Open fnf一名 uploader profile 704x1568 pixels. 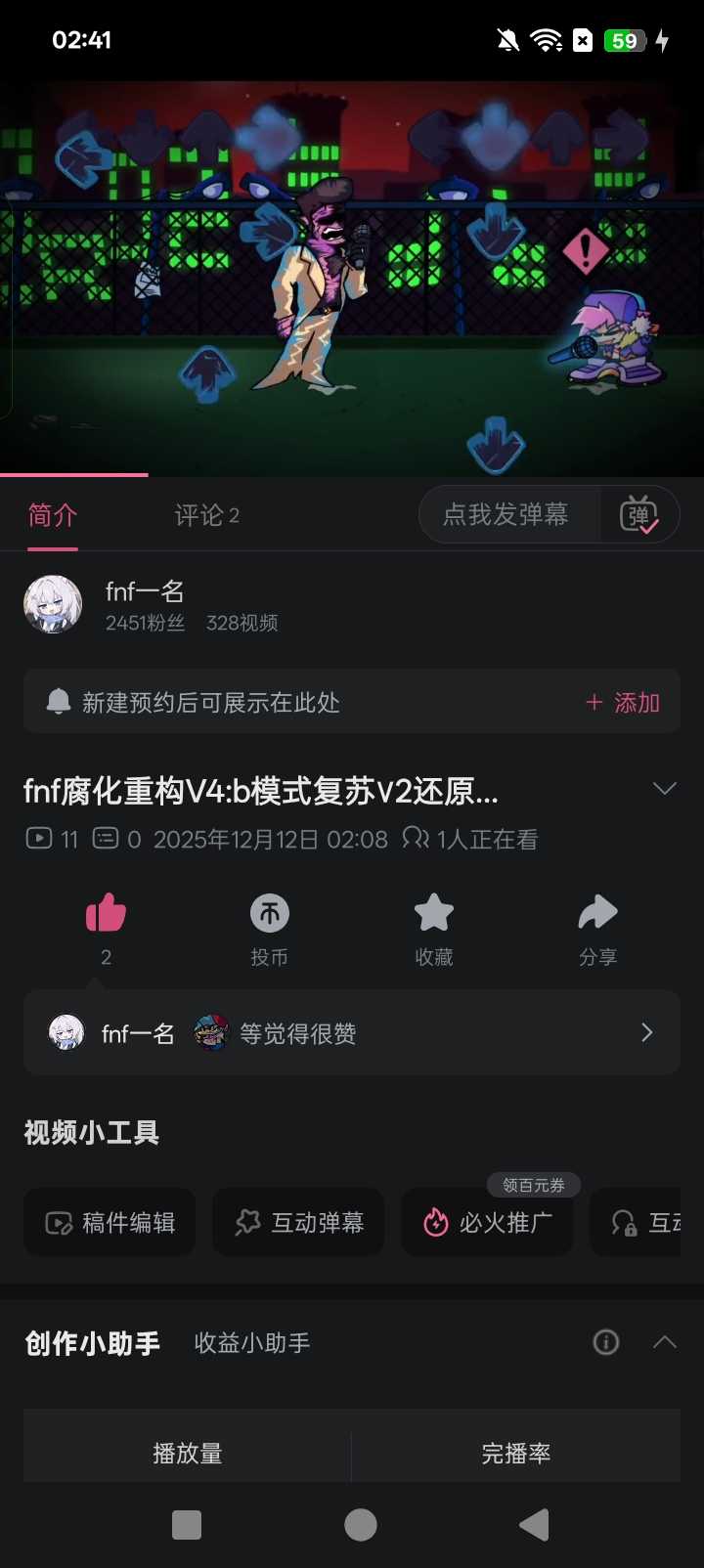(x=145, y=604)
